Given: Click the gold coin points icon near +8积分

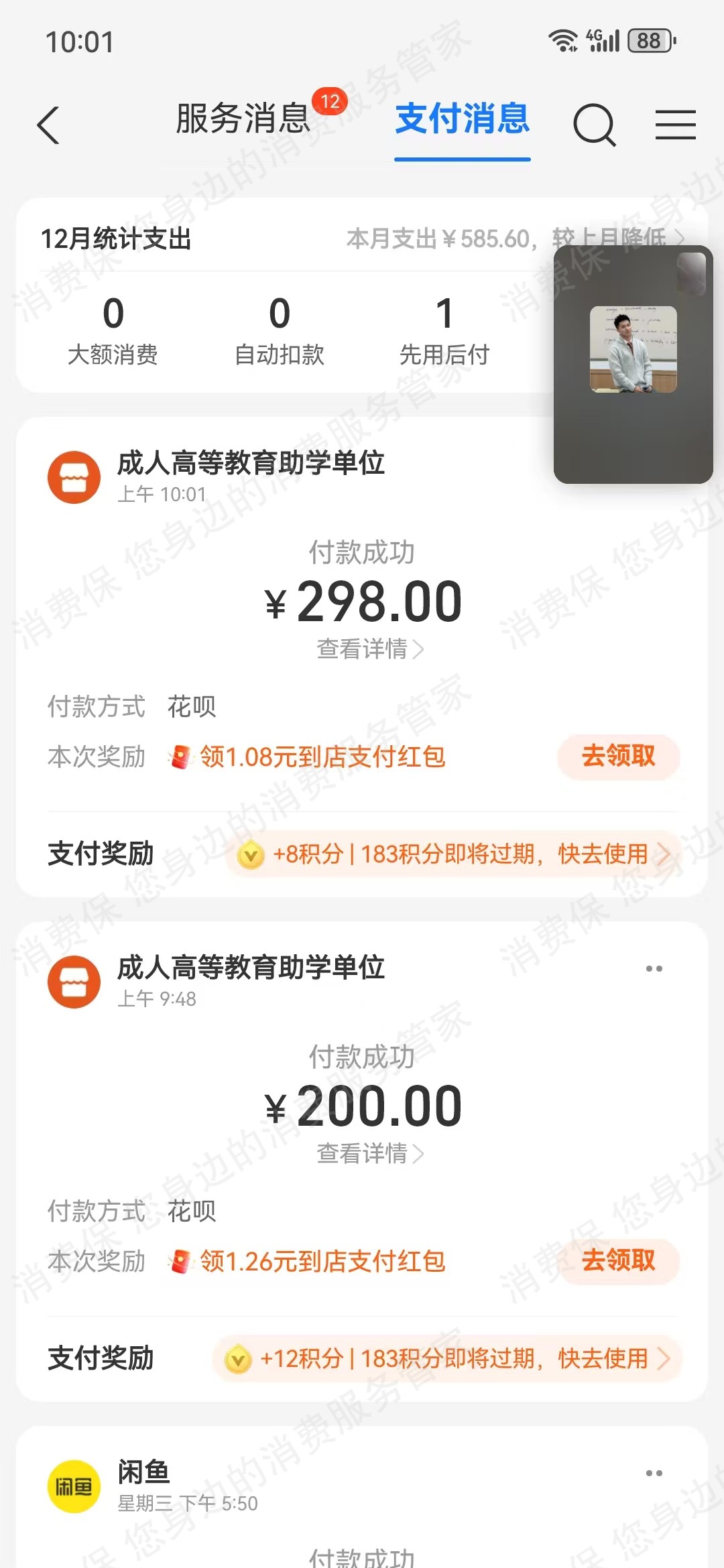Looking at the screenshot, I should 249,854.
